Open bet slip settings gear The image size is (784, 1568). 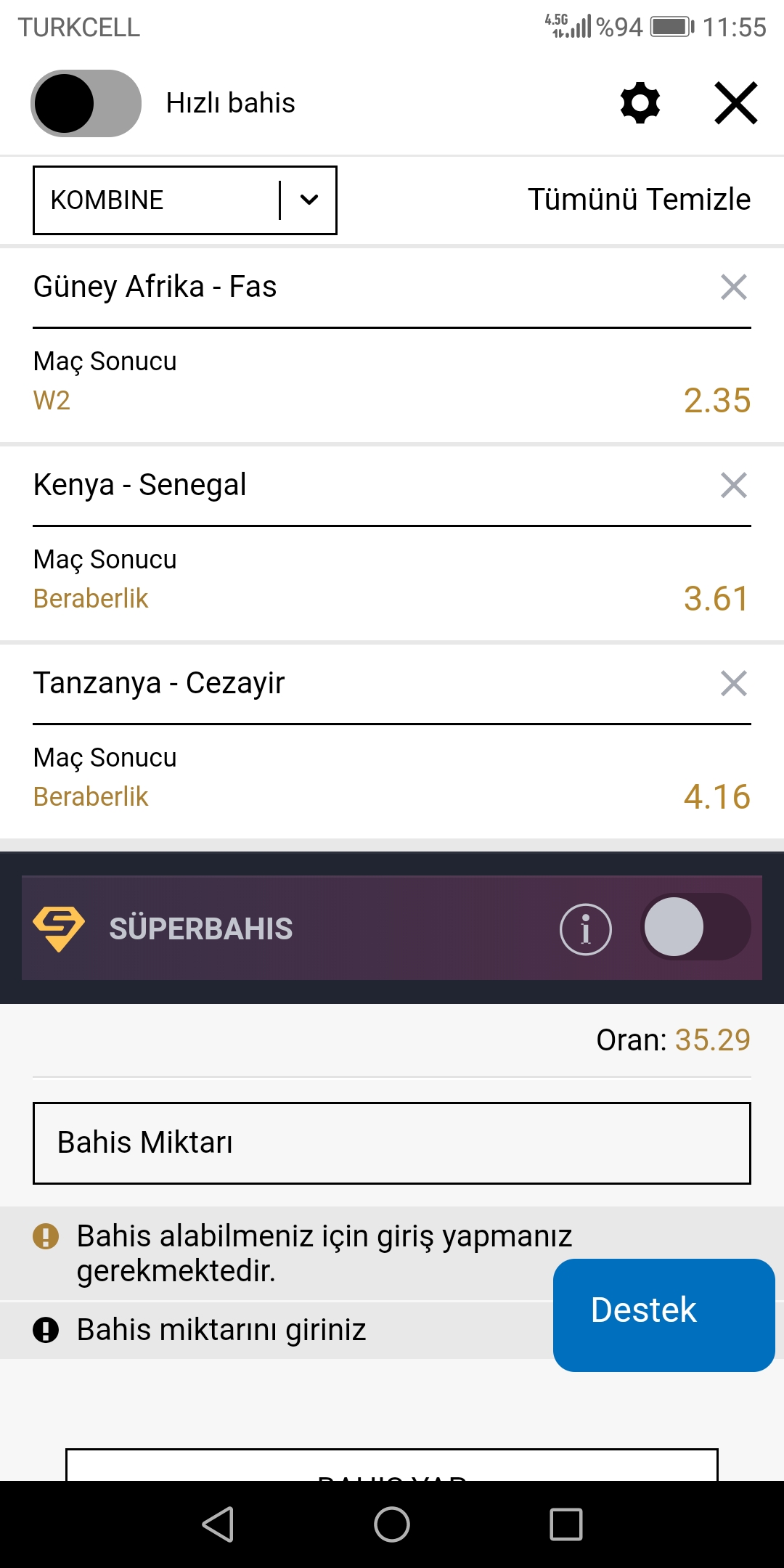pyautogui.click(x=640, y=103)
